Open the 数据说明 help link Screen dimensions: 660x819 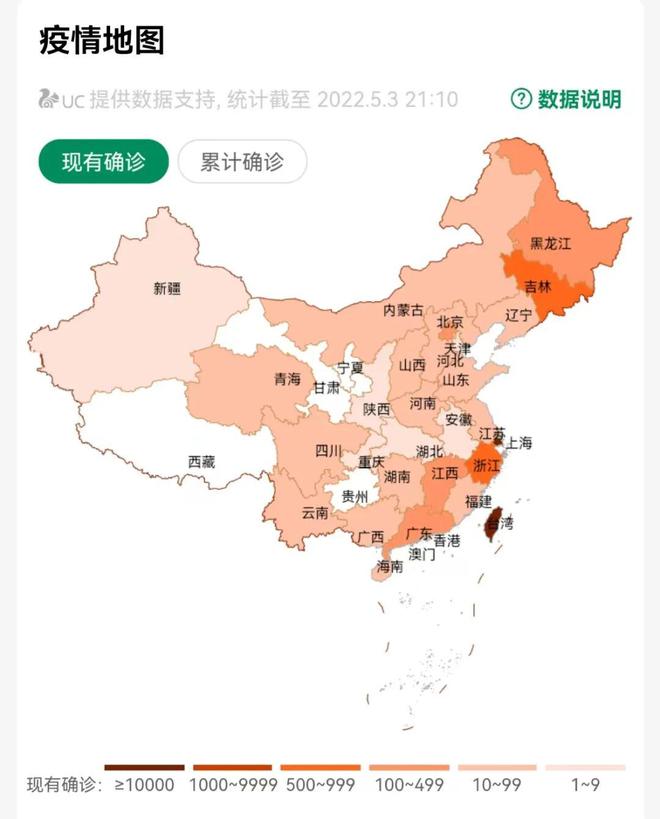point(567,99)
